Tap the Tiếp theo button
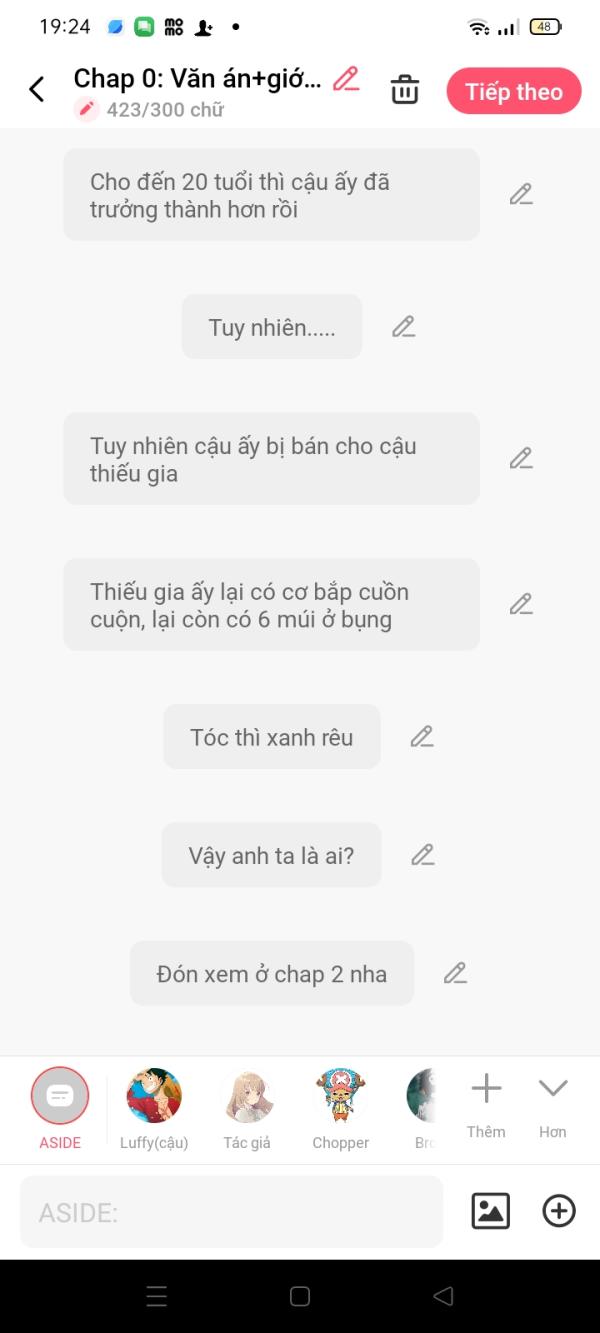 pyautogui.click(x=513, y=91)
